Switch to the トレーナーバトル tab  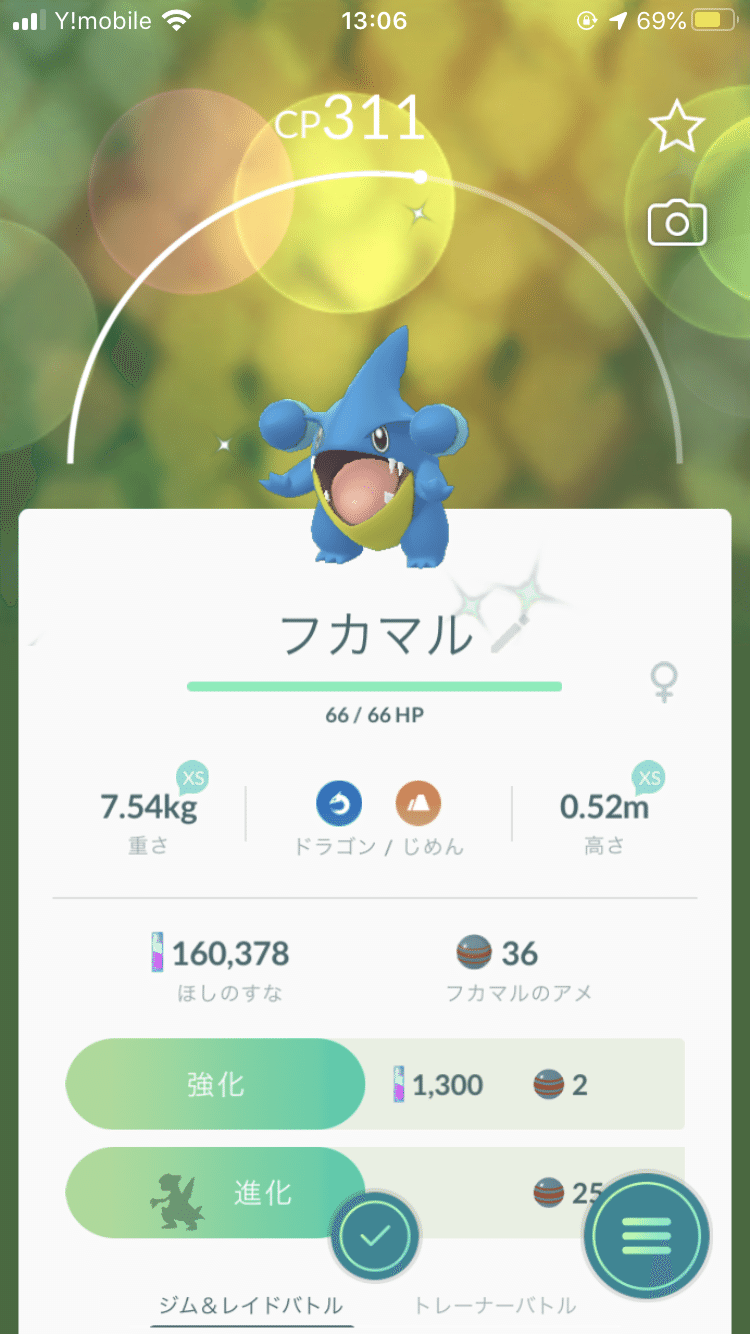(x=495, y=1306)
